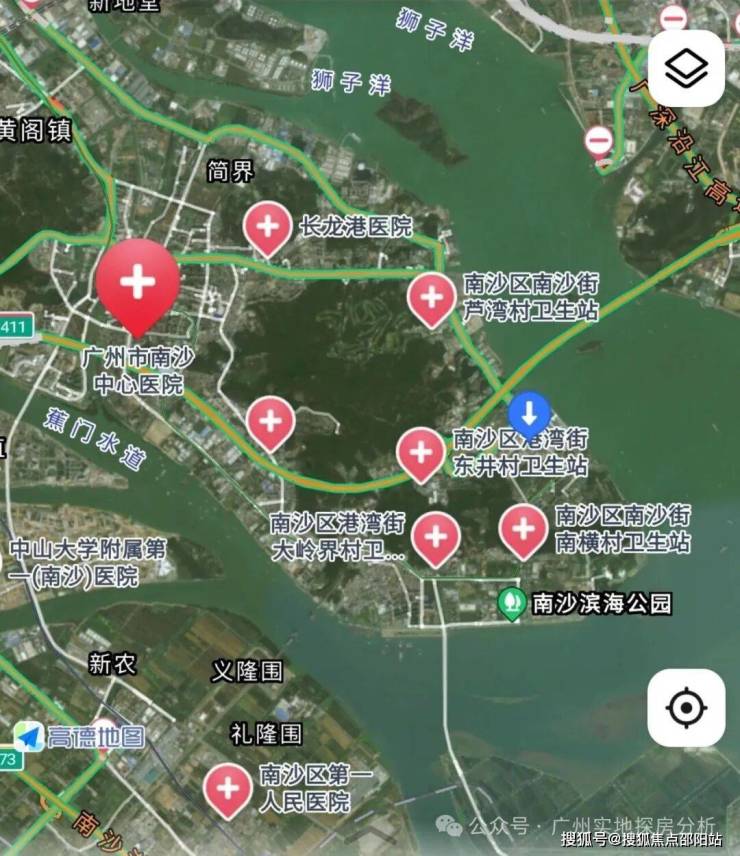Select the 东井村卫生站 marker
This screenshot has height=856, width=740.
(421, 453)
